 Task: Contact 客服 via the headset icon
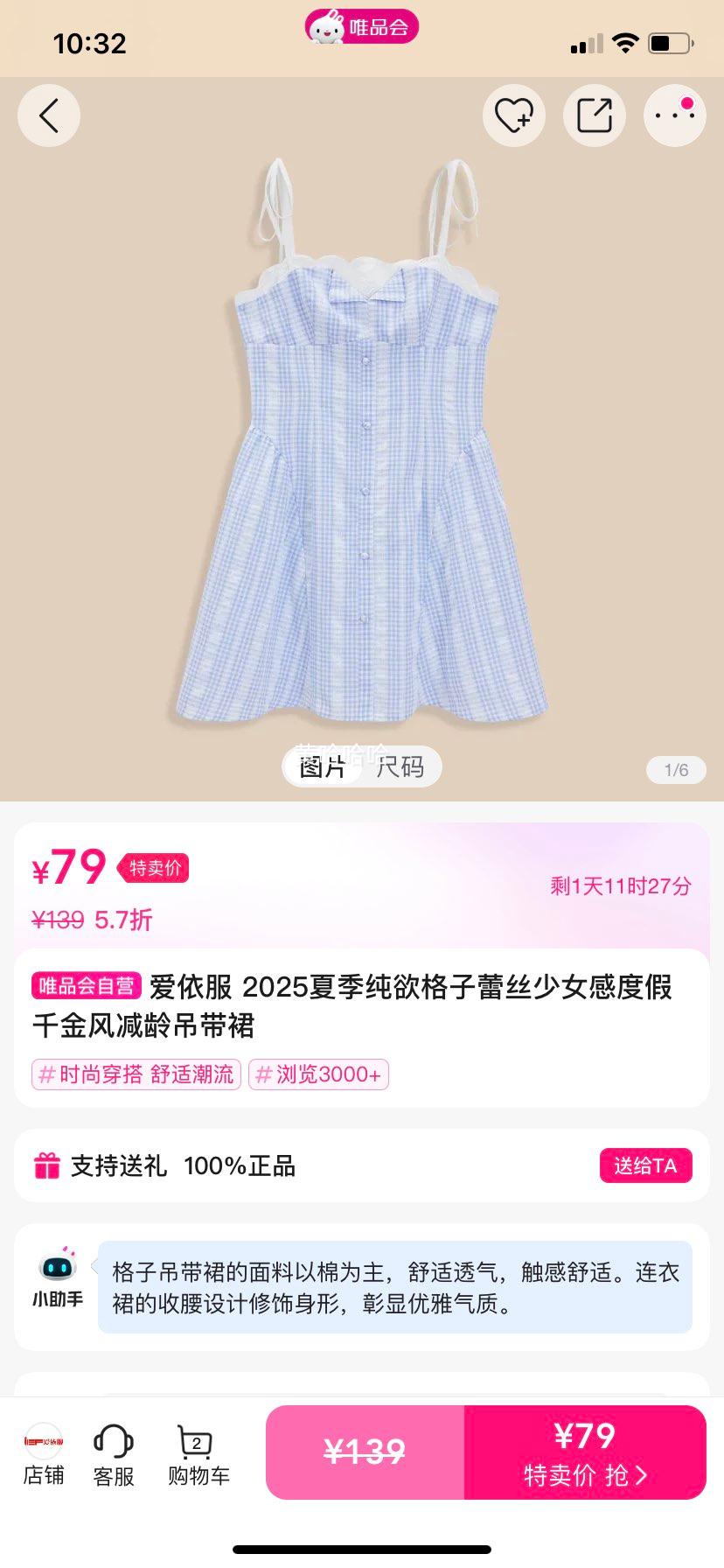[x=111, y=1452]
